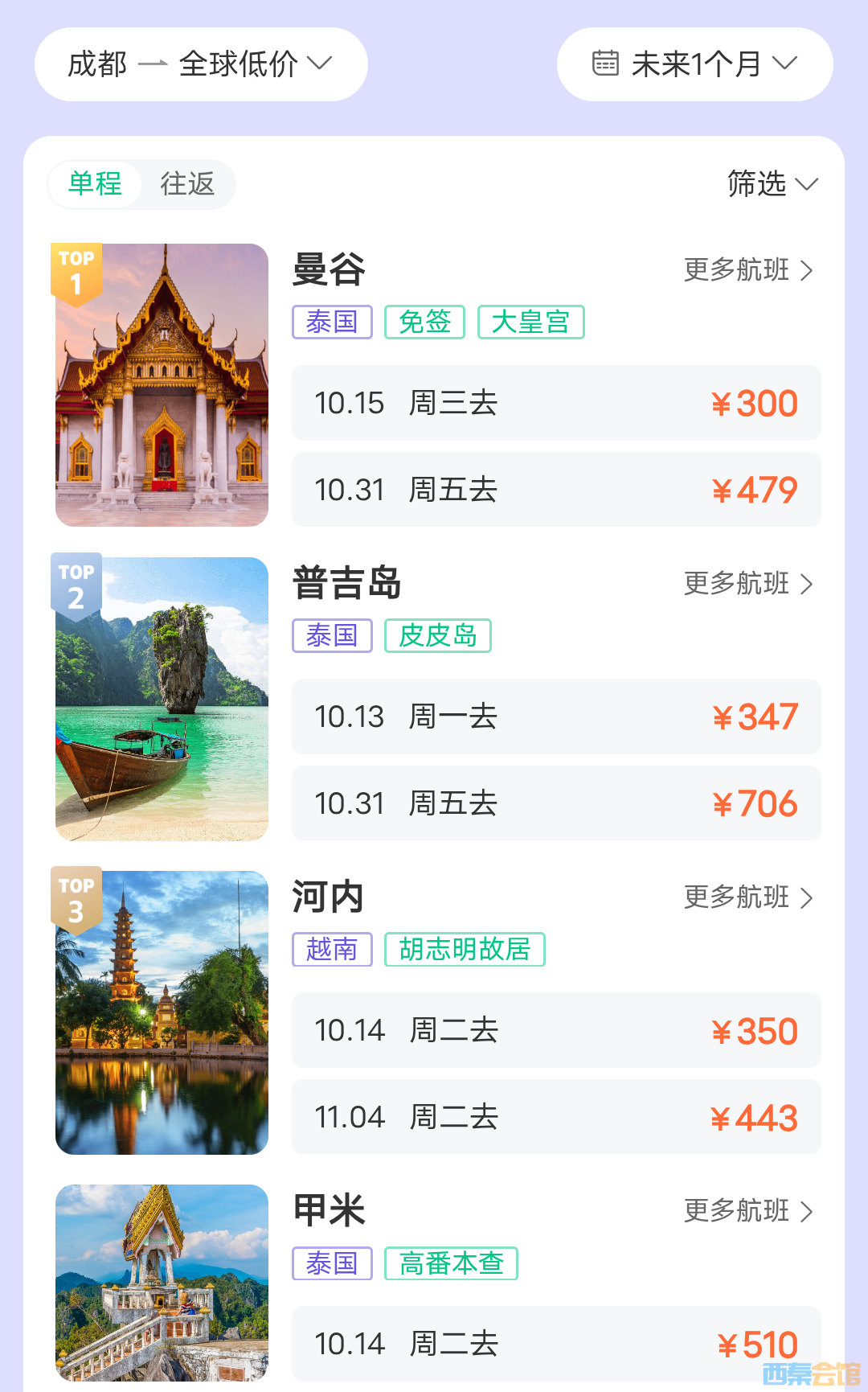Screen dimensions: 868x1392
Task: Show 更多航班 for 河内
Action: (x=748, y=897)
